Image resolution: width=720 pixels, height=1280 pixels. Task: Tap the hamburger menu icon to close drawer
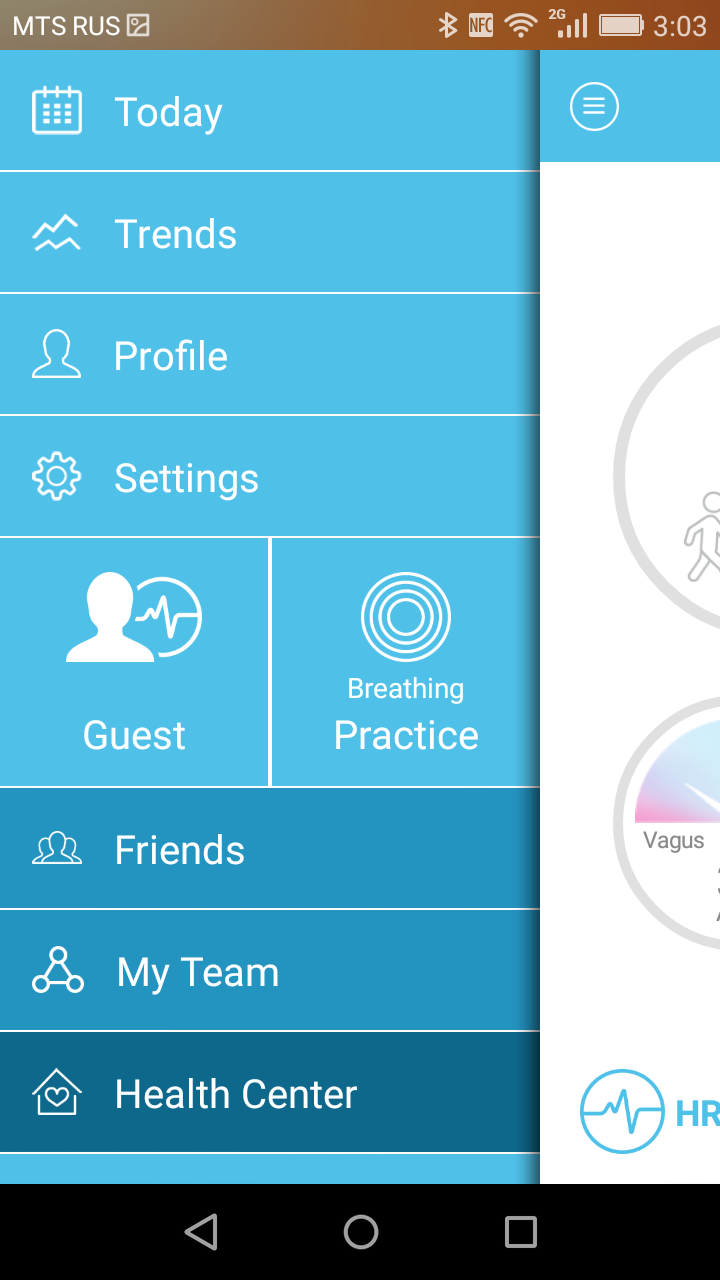[594, 107]
